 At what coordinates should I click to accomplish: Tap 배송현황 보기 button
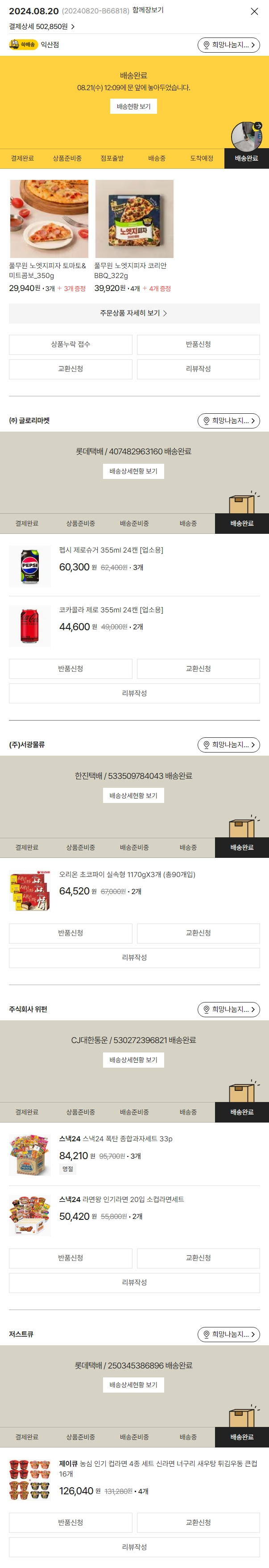click(133, 107)
